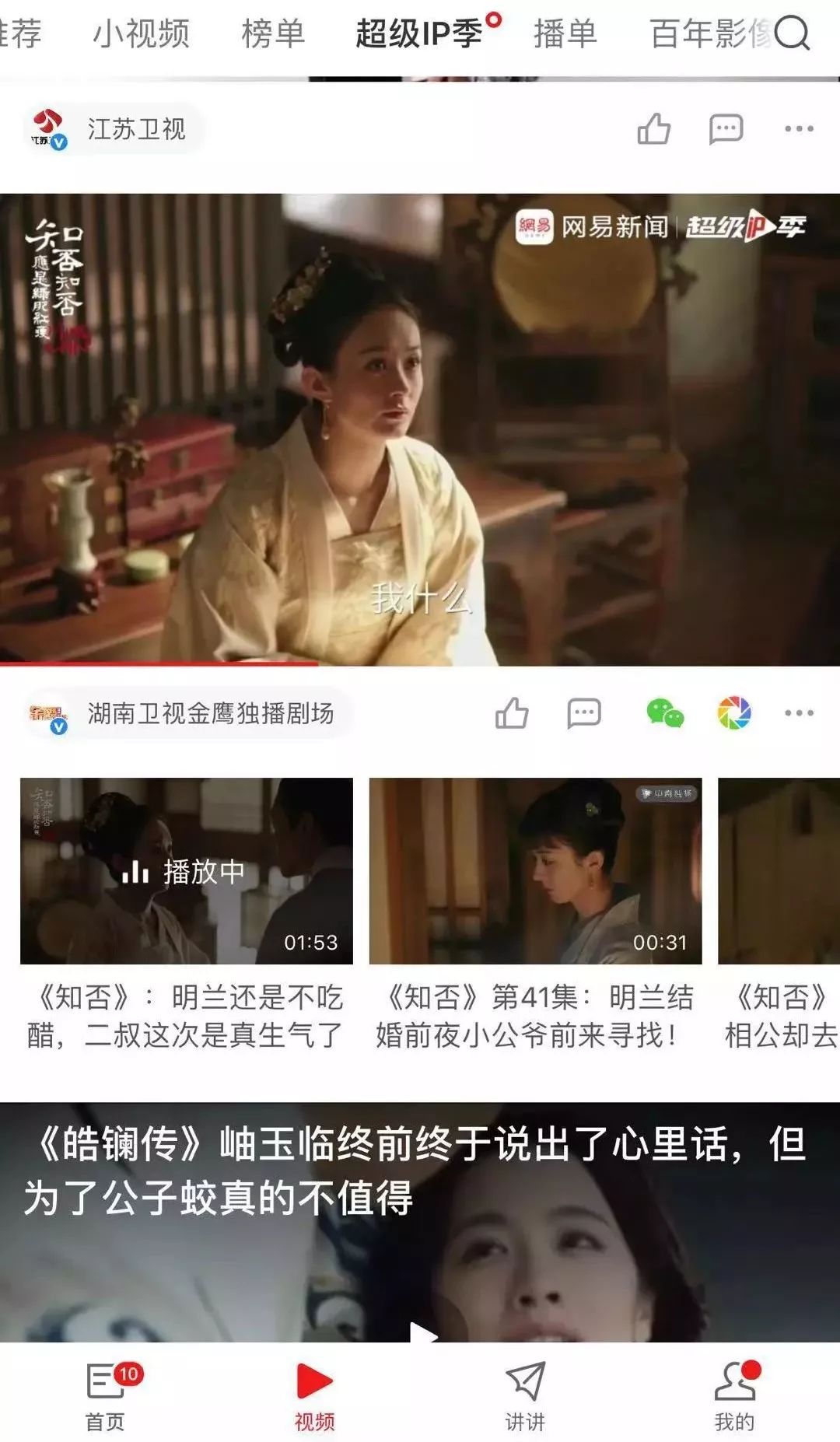Screen dimensions: 840x1442
Task: Play 《知否》第41集 明兰结婚前夜 clip
Action: pos(535,871)
